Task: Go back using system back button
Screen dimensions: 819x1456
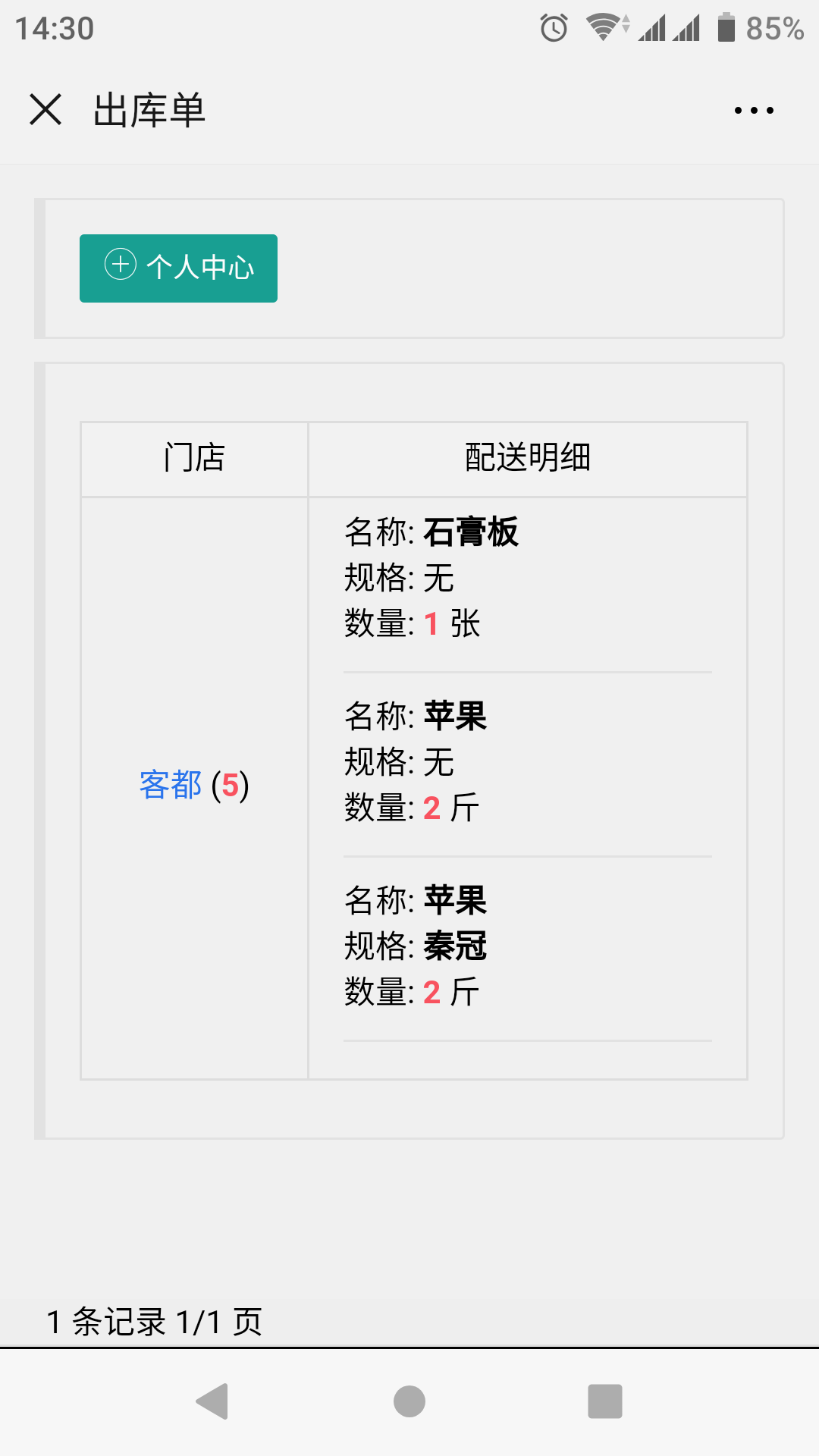Action: (x=212, y=1401)
